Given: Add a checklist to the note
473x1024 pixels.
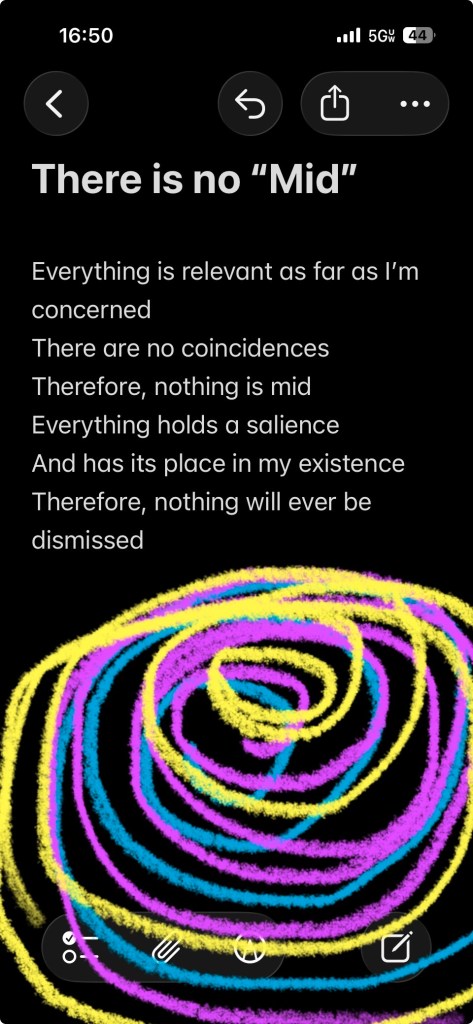Looking at the screenshot, I should click(80, 947).
